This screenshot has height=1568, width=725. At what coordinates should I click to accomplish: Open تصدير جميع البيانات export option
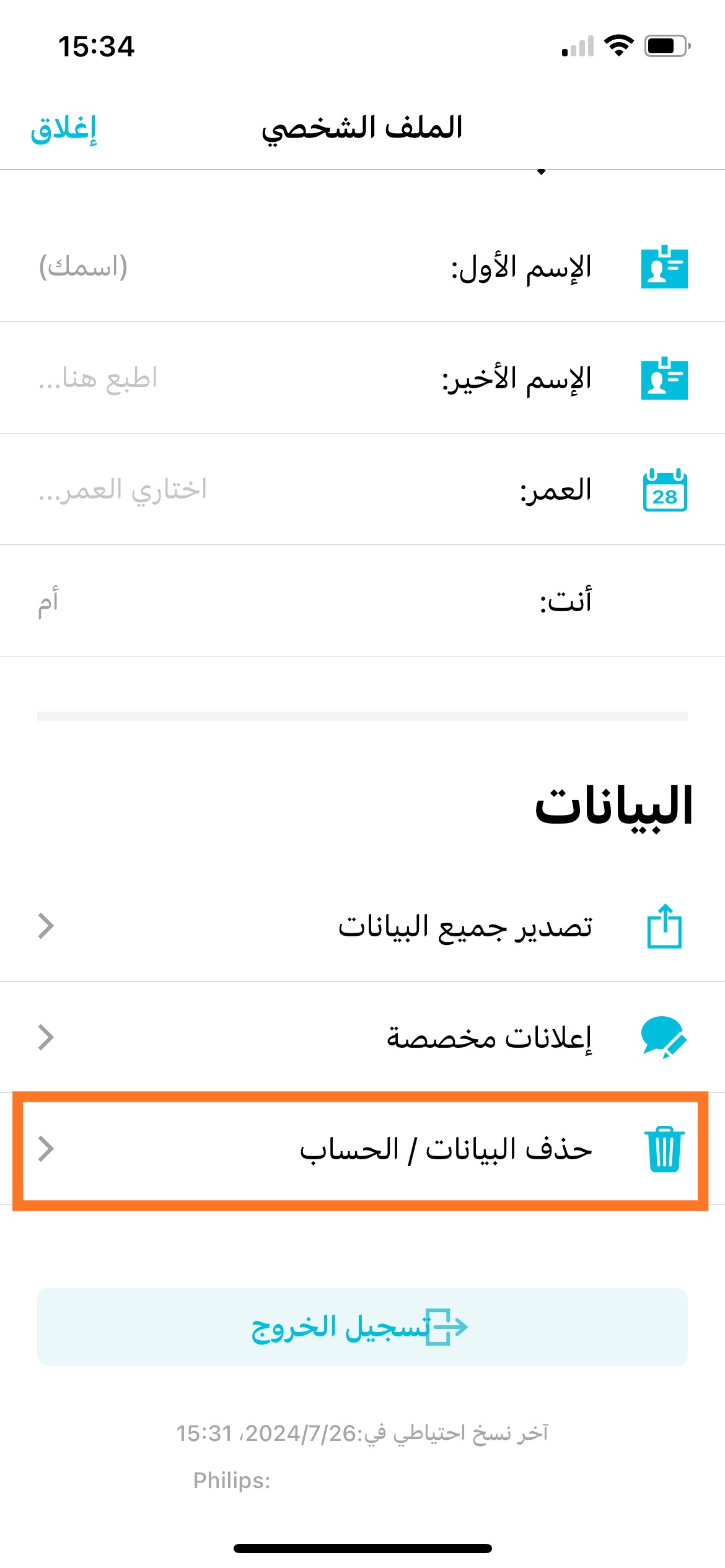(x=362, y=926)
